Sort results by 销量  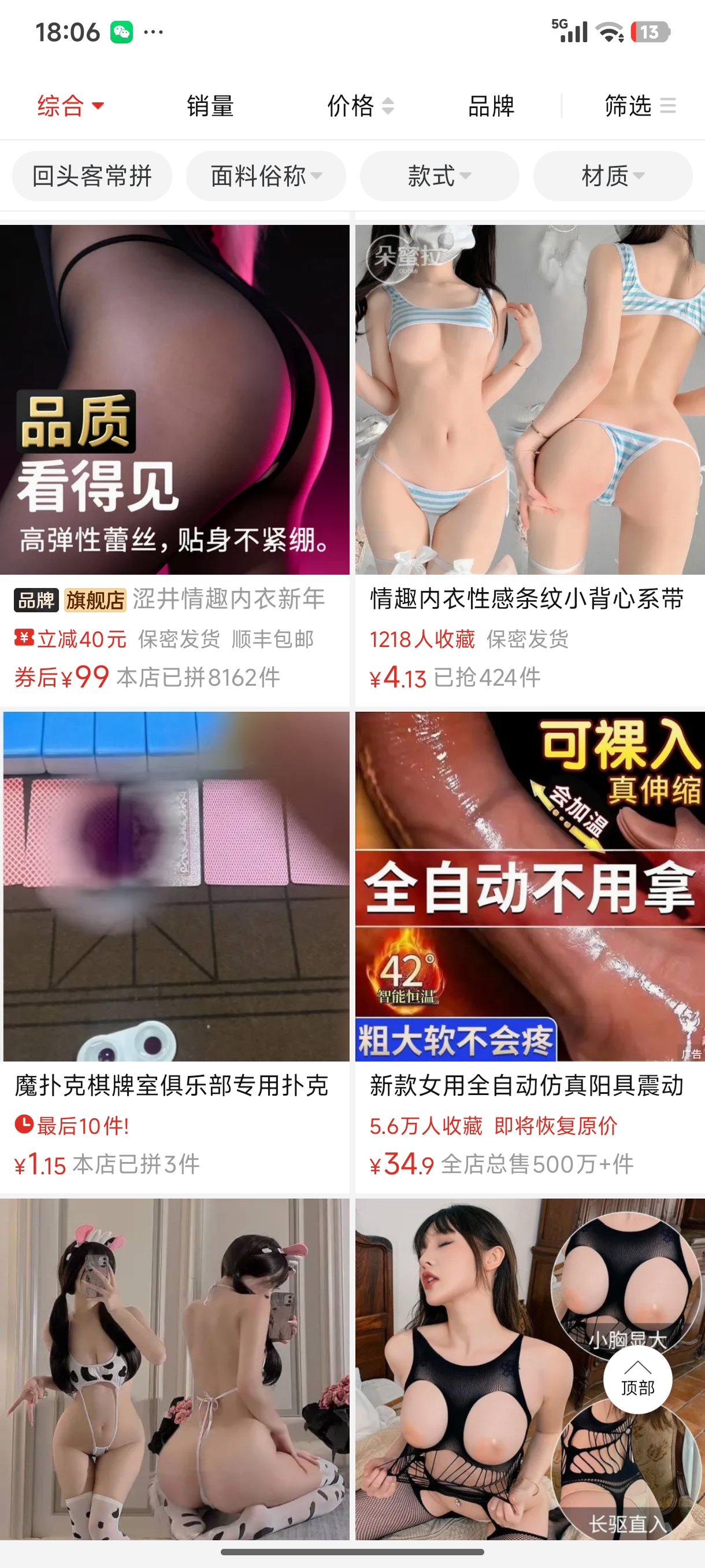coord(210,106)
